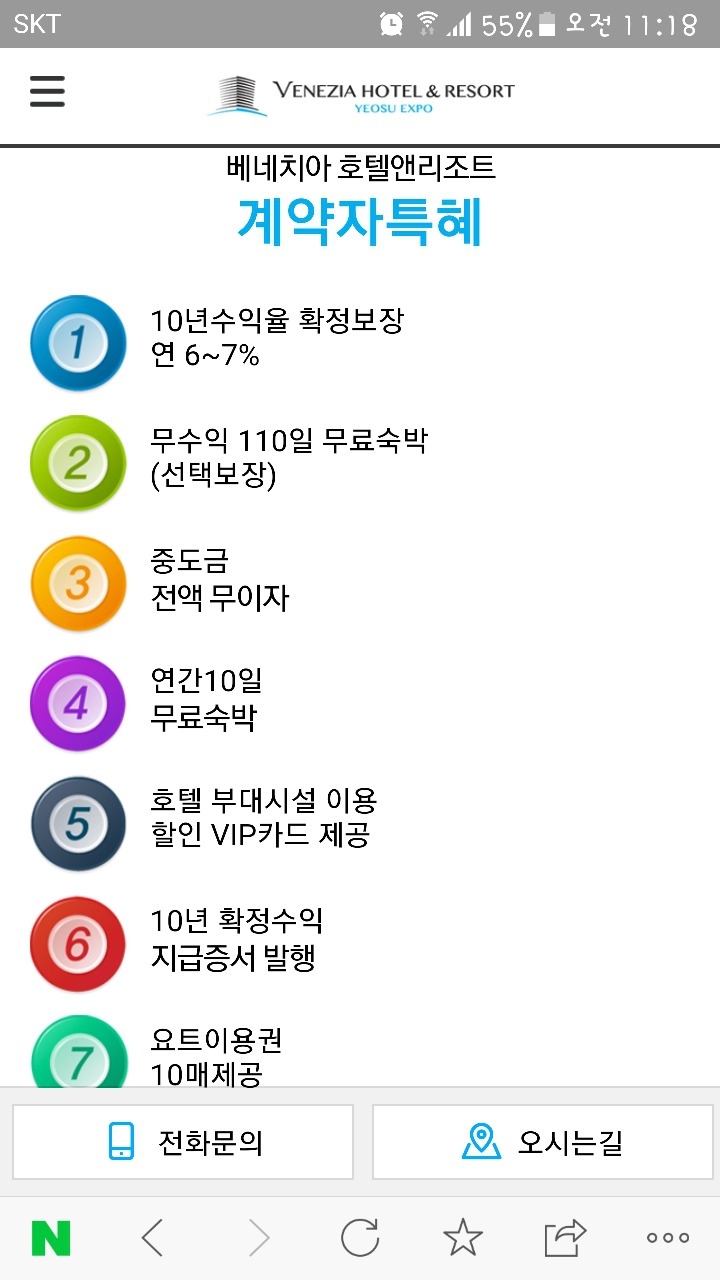The height and width of the screenshot is (1280, 720).
Task: Share this page
Action: click(x=565, y=1238)
